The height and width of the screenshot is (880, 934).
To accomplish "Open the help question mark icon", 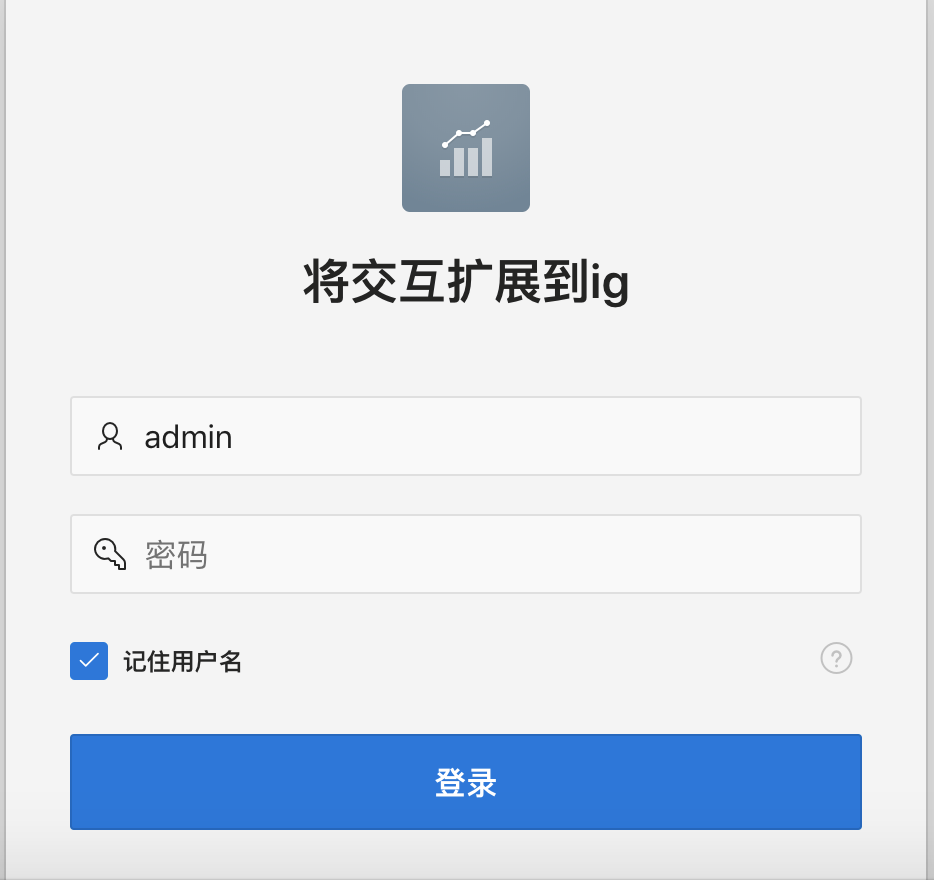I will [836, 658].
